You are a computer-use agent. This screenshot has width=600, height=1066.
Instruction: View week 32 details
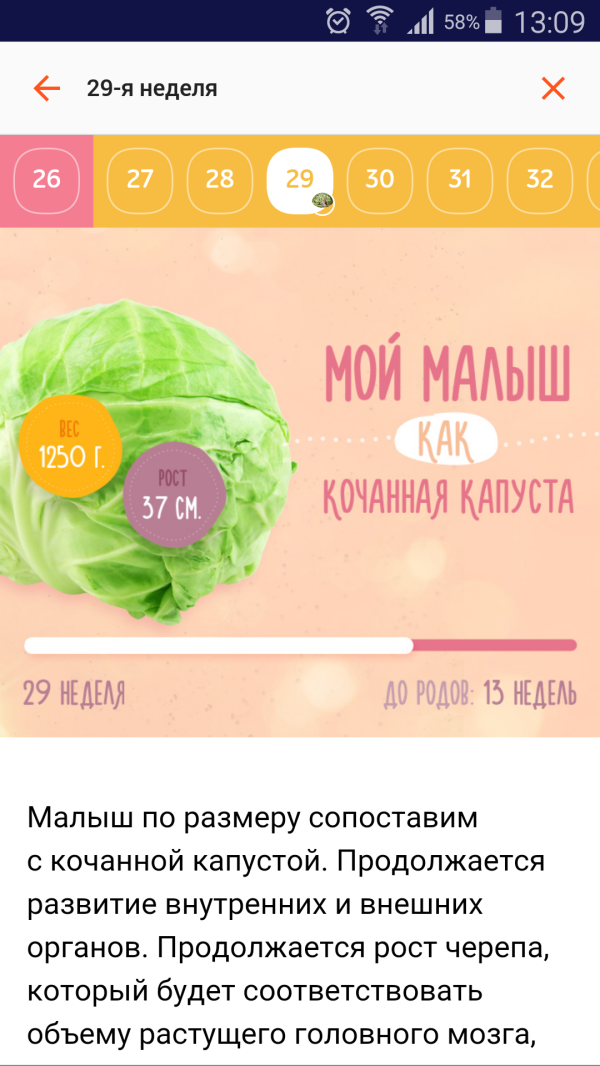pos(540,180)
